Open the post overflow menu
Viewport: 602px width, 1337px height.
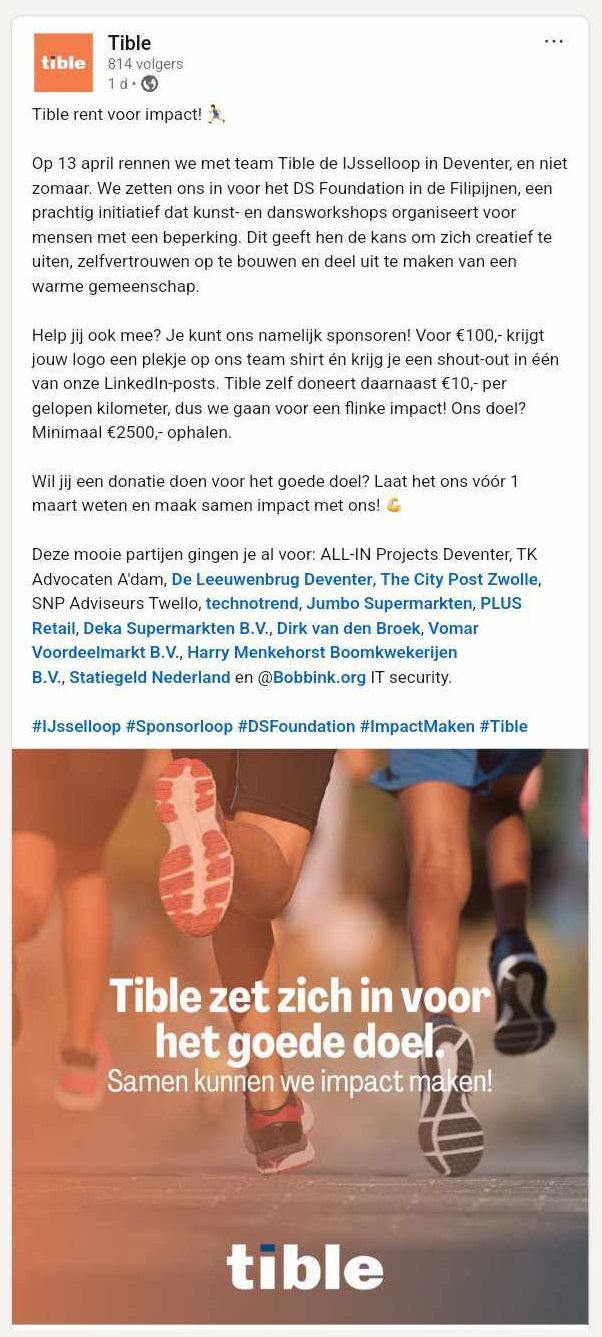pyautogui.click(x=553, y=41)
